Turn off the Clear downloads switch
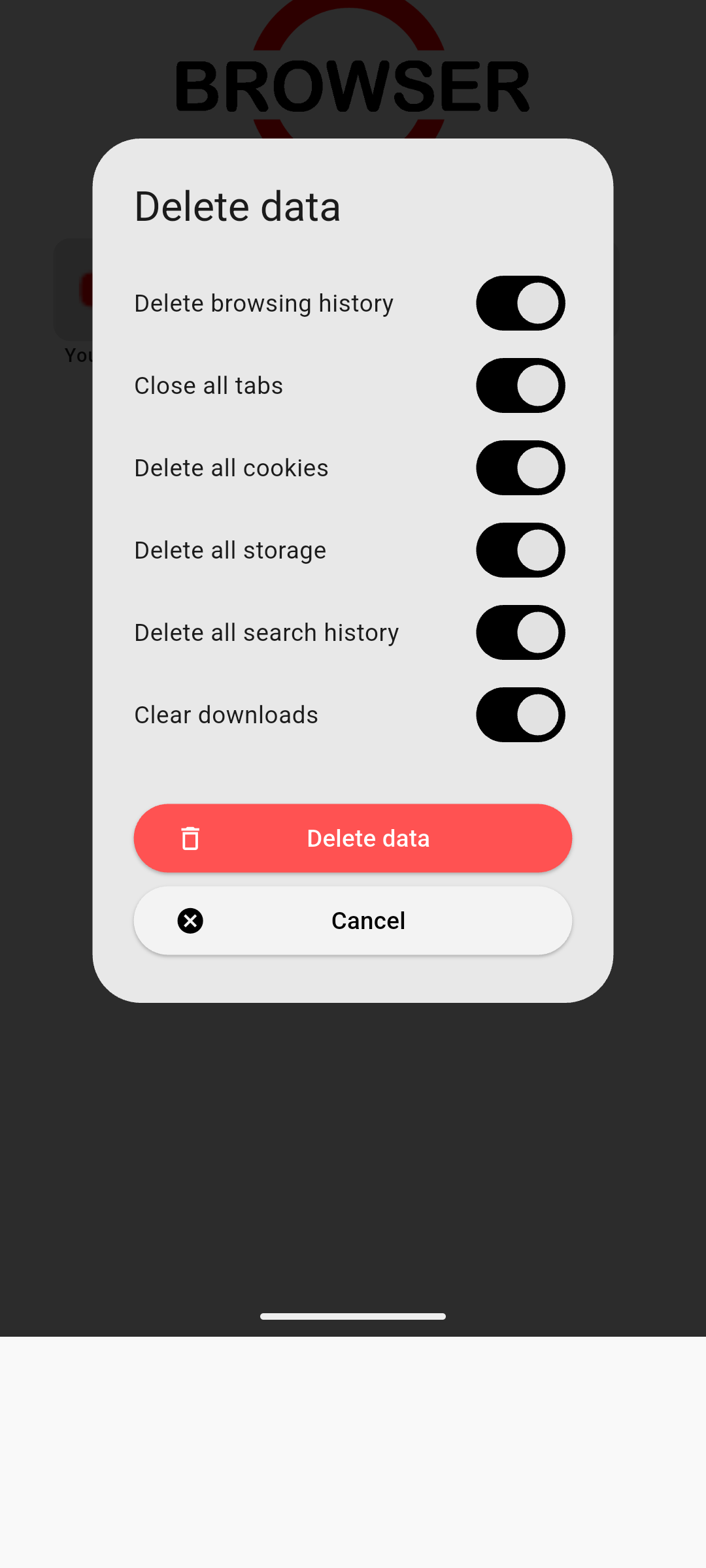 520,715
